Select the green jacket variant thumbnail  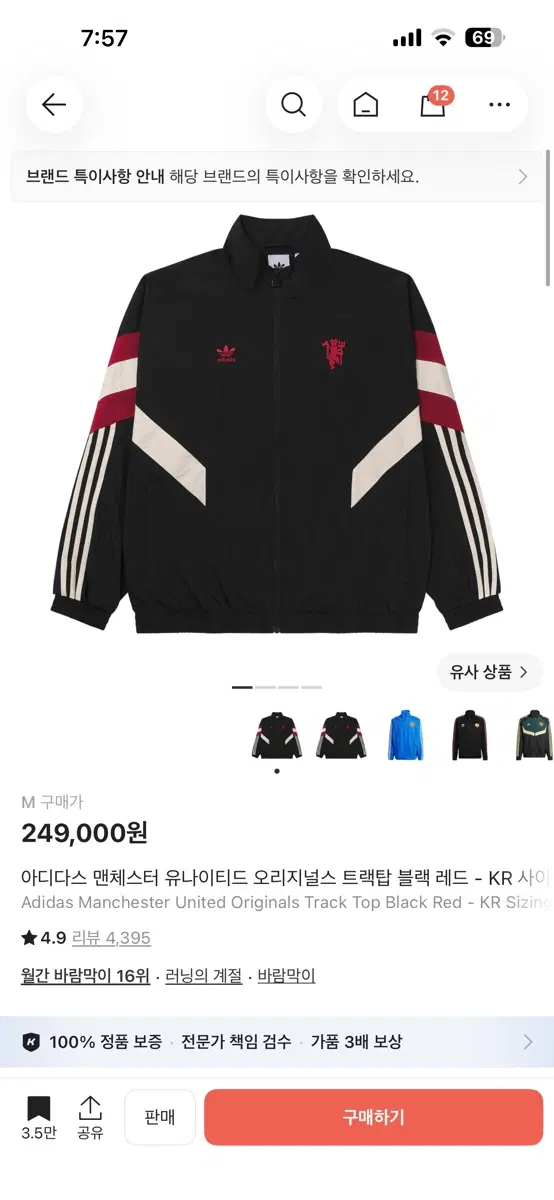(x=534, y=735)
